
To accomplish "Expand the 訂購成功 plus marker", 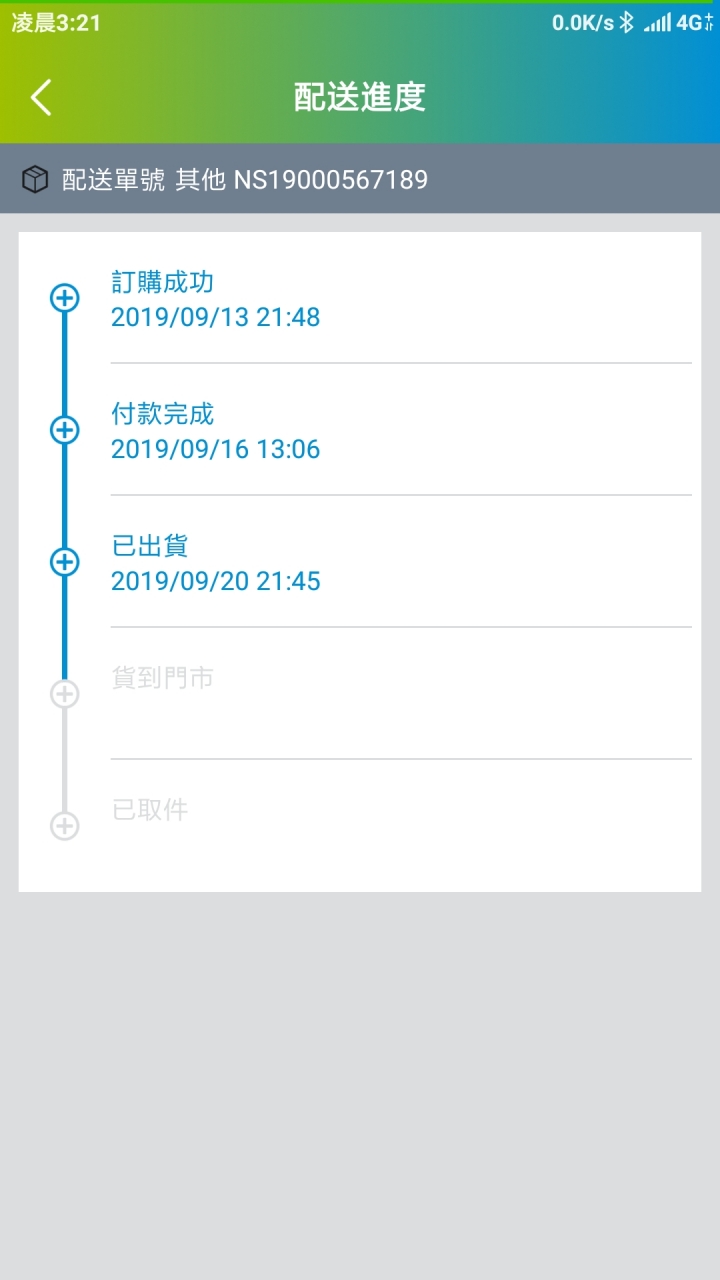I will click(x=65, y=298).
